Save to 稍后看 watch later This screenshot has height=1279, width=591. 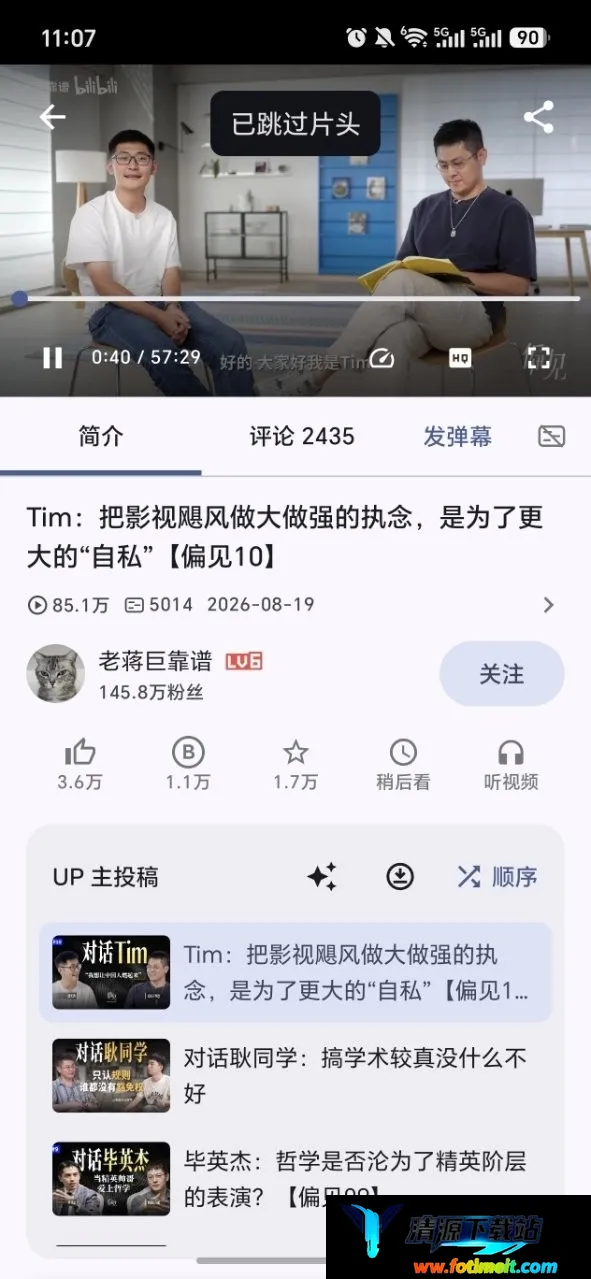(403, 765)
